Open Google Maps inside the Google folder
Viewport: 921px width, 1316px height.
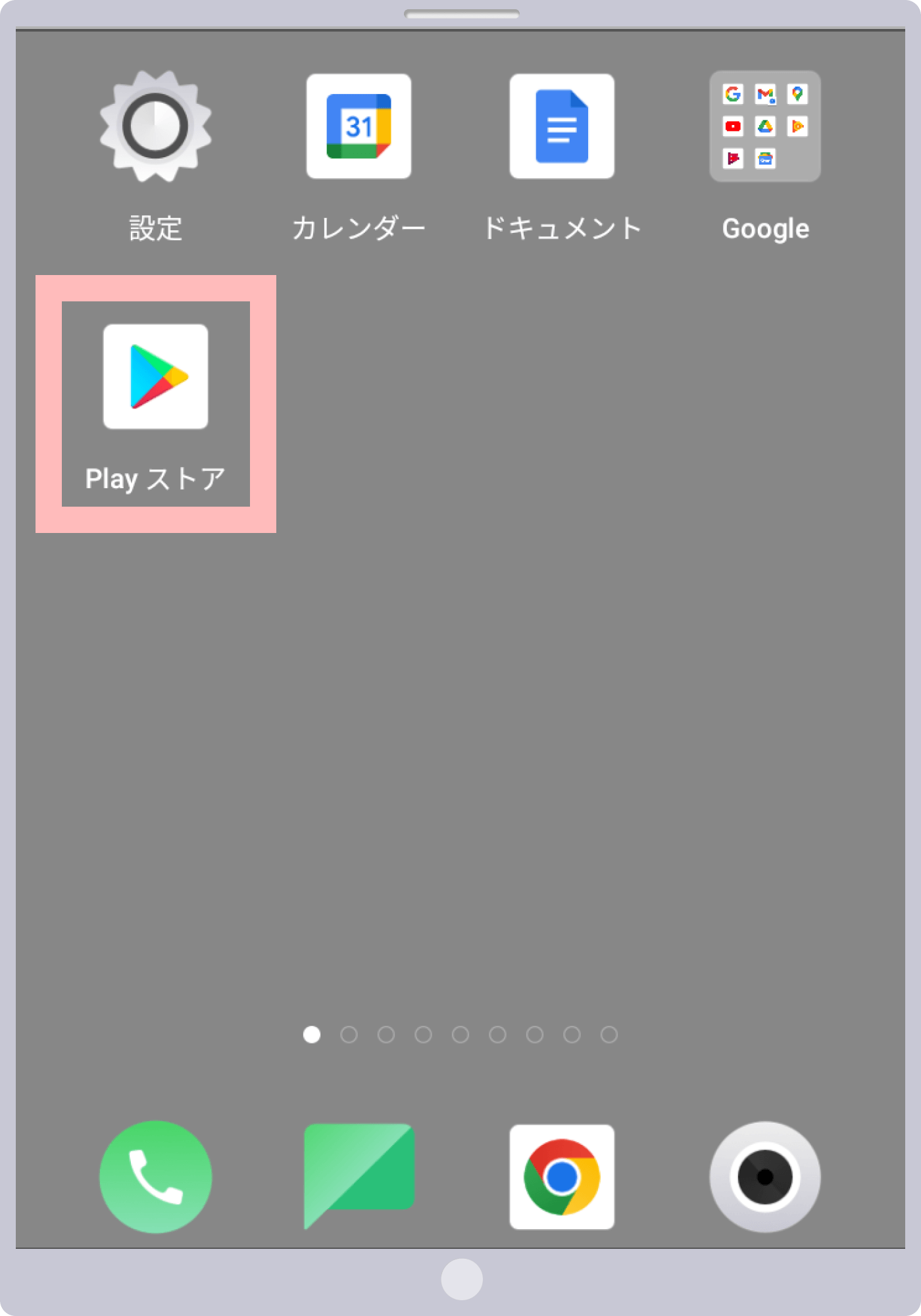point(797,94)
